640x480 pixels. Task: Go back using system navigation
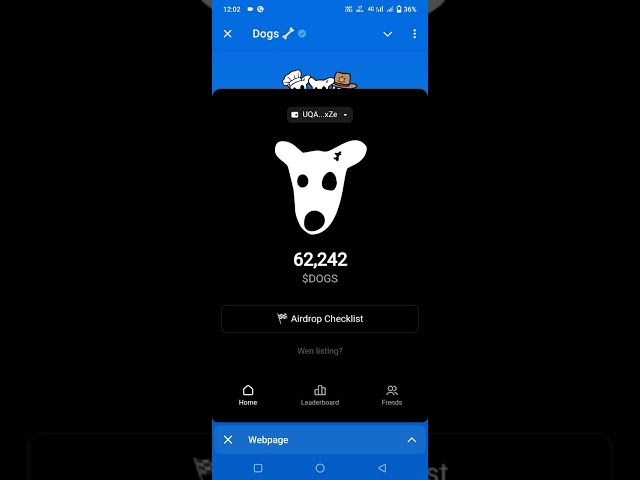pos(382,468)
